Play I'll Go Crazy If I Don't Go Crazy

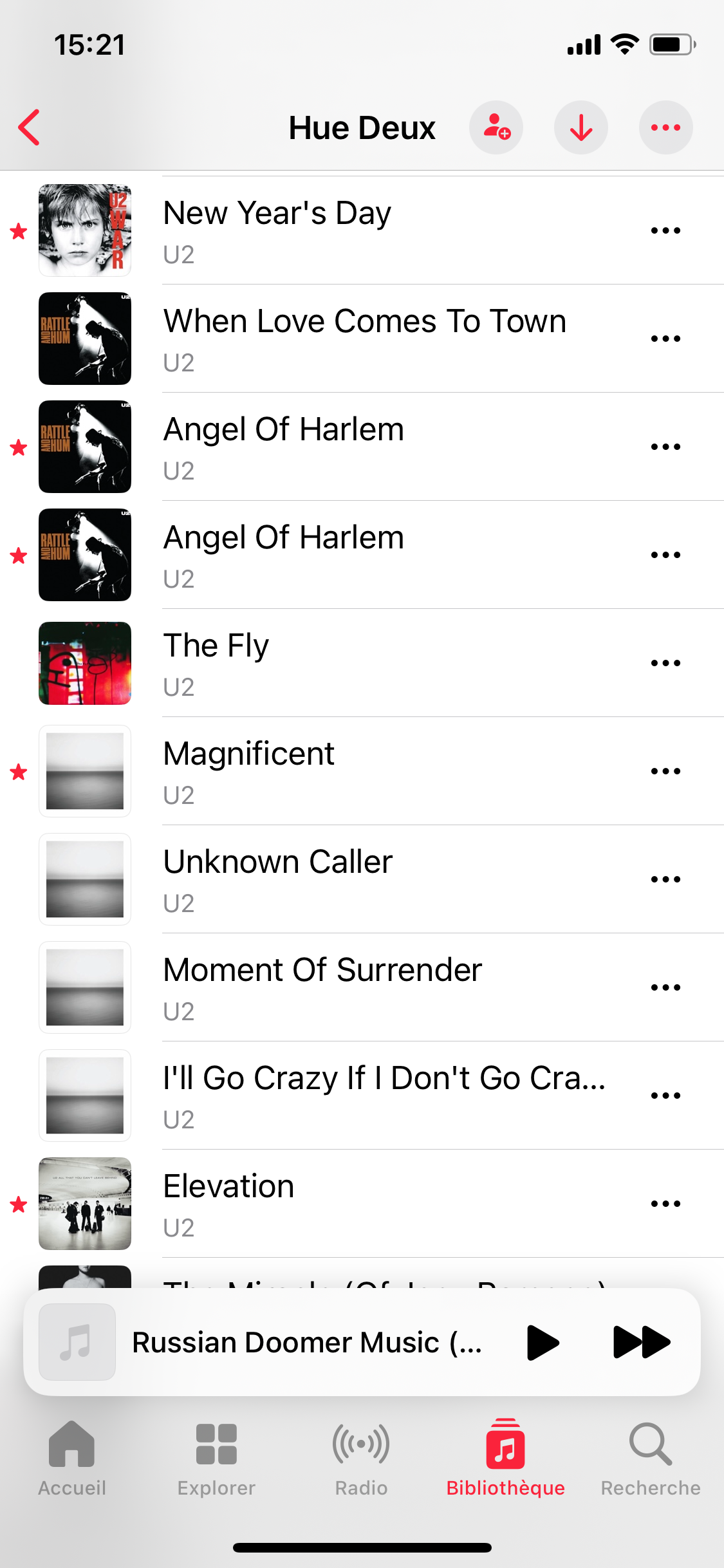pos(362,1096)
